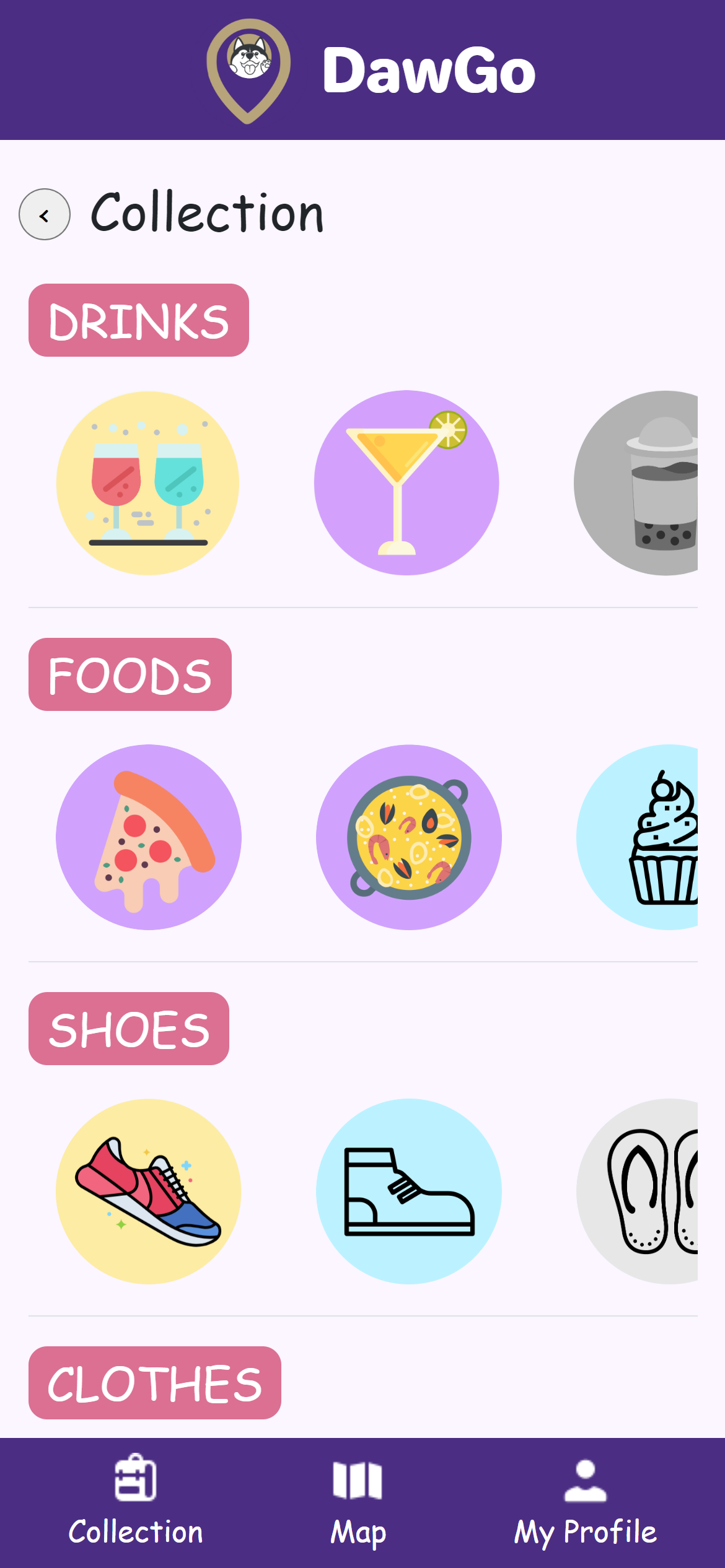
Task: Select the paella food item
Action: [x=409, y=837]
